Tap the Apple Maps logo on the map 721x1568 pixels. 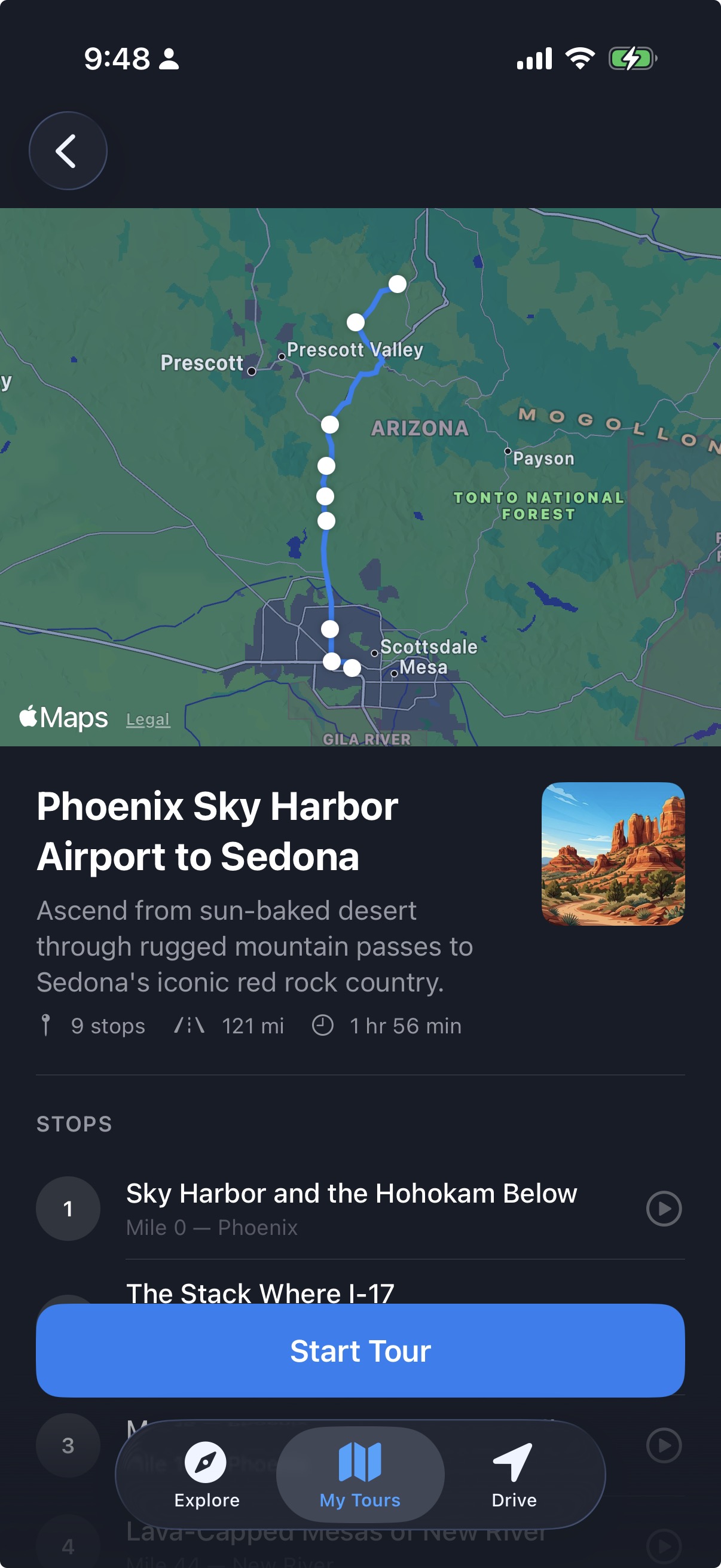pos(63,718)
